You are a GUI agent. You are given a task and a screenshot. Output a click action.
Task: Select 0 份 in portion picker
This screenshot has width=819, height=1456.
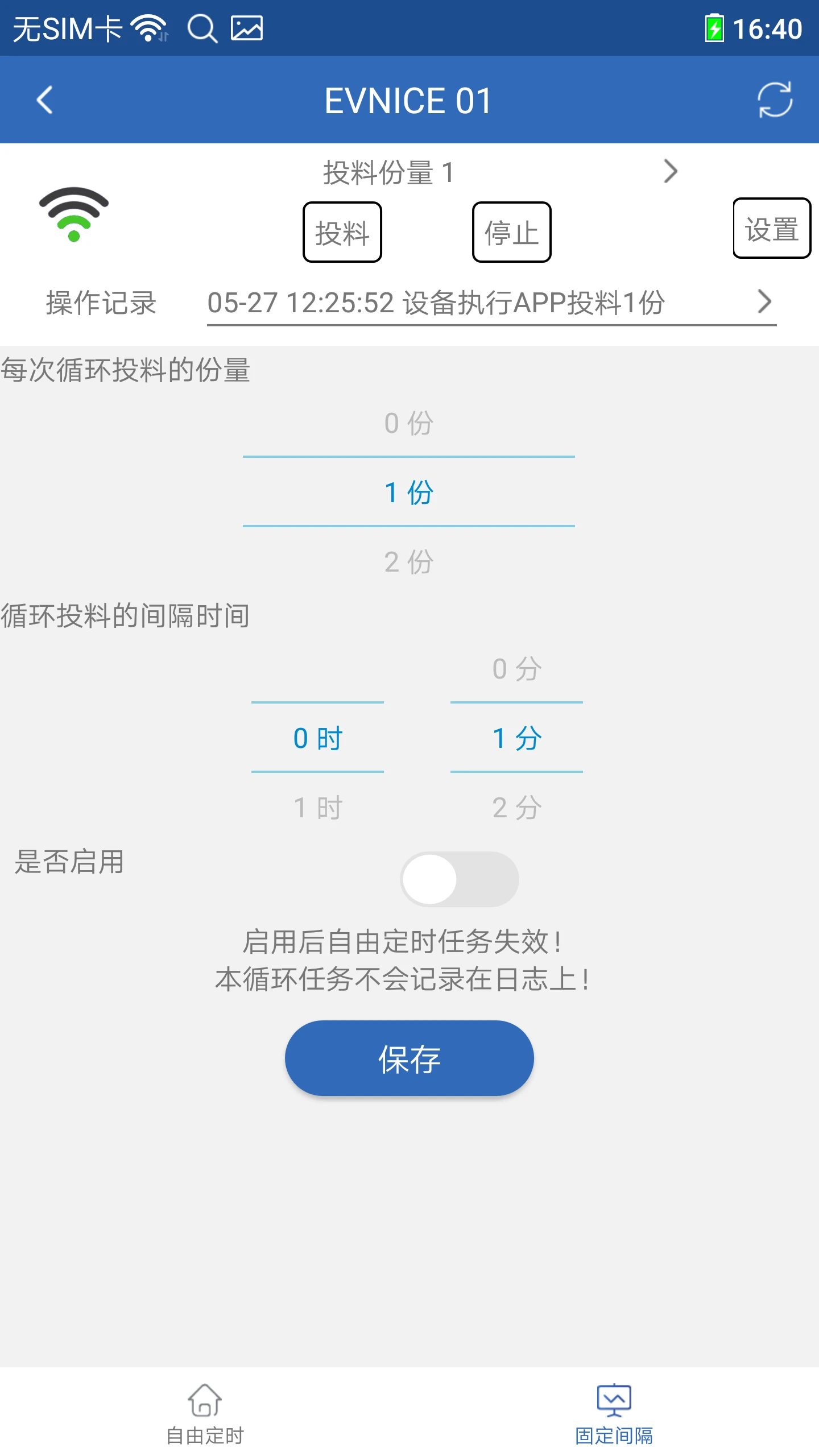click(408, 423)
